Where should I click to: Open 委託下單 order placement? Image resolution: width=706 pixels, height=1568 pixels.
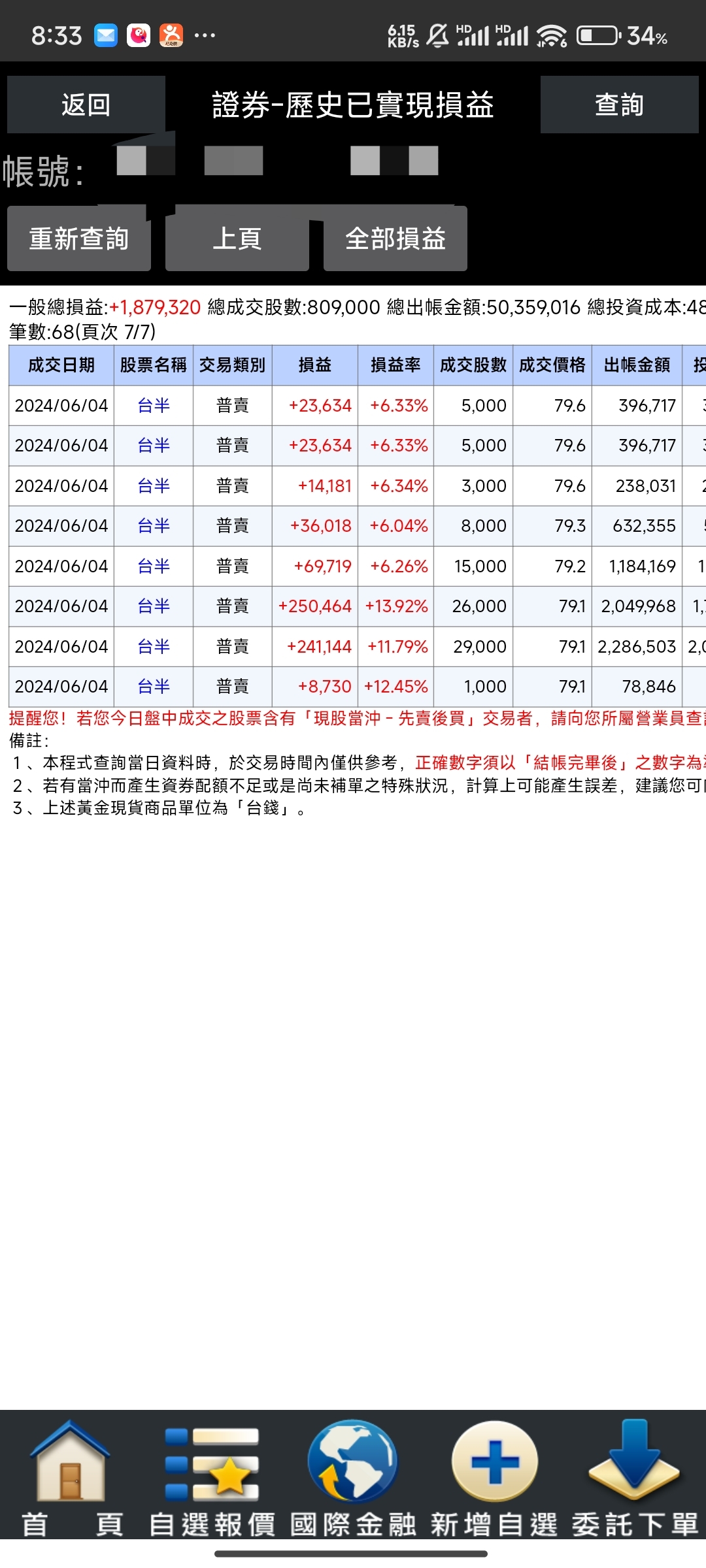point(635,1479)
